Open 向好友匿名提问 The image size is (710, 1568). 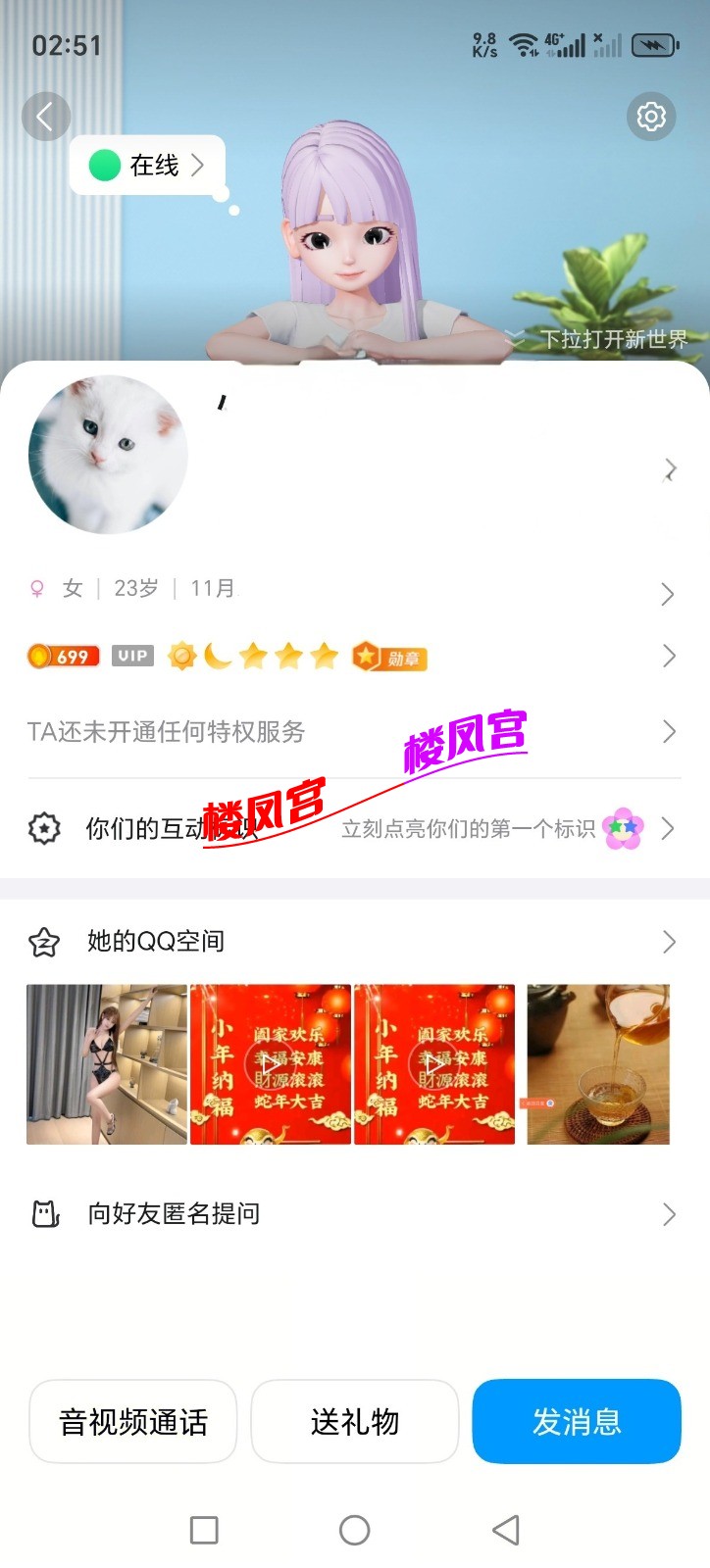(353, 1214)
